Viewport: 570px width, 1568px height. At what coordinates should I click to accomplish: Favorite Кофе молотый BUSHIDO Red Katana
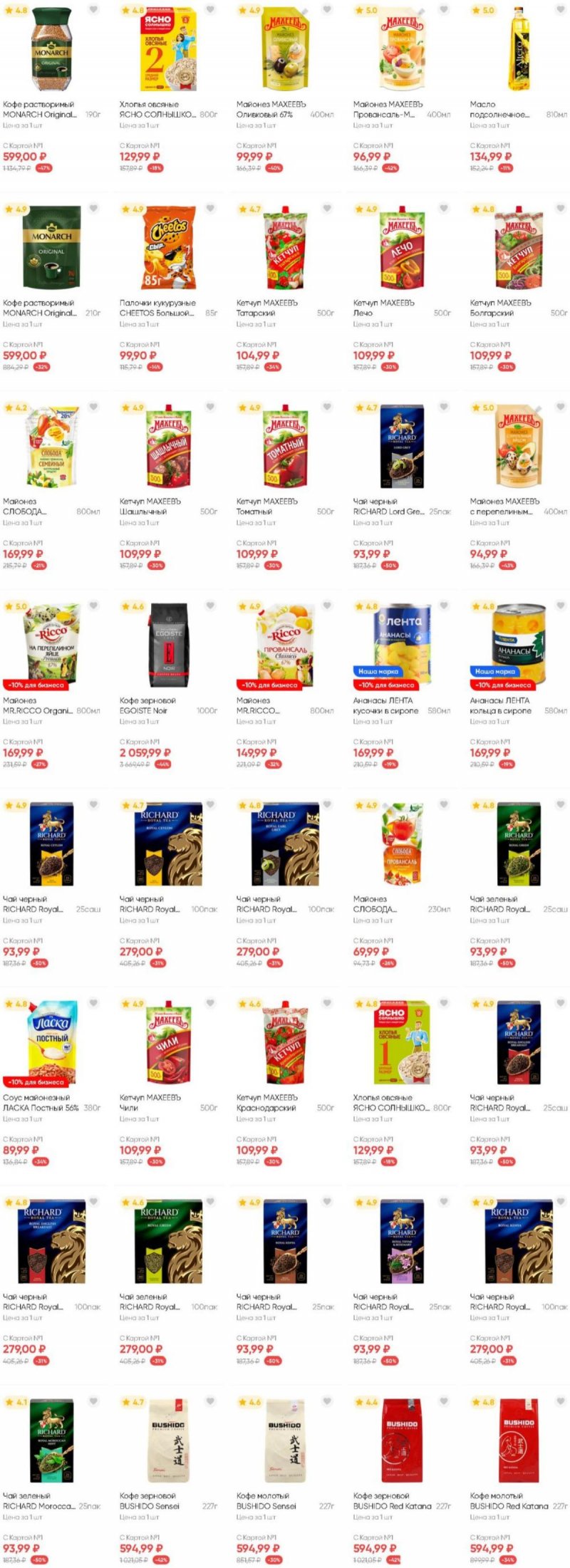coord(560,1401)
